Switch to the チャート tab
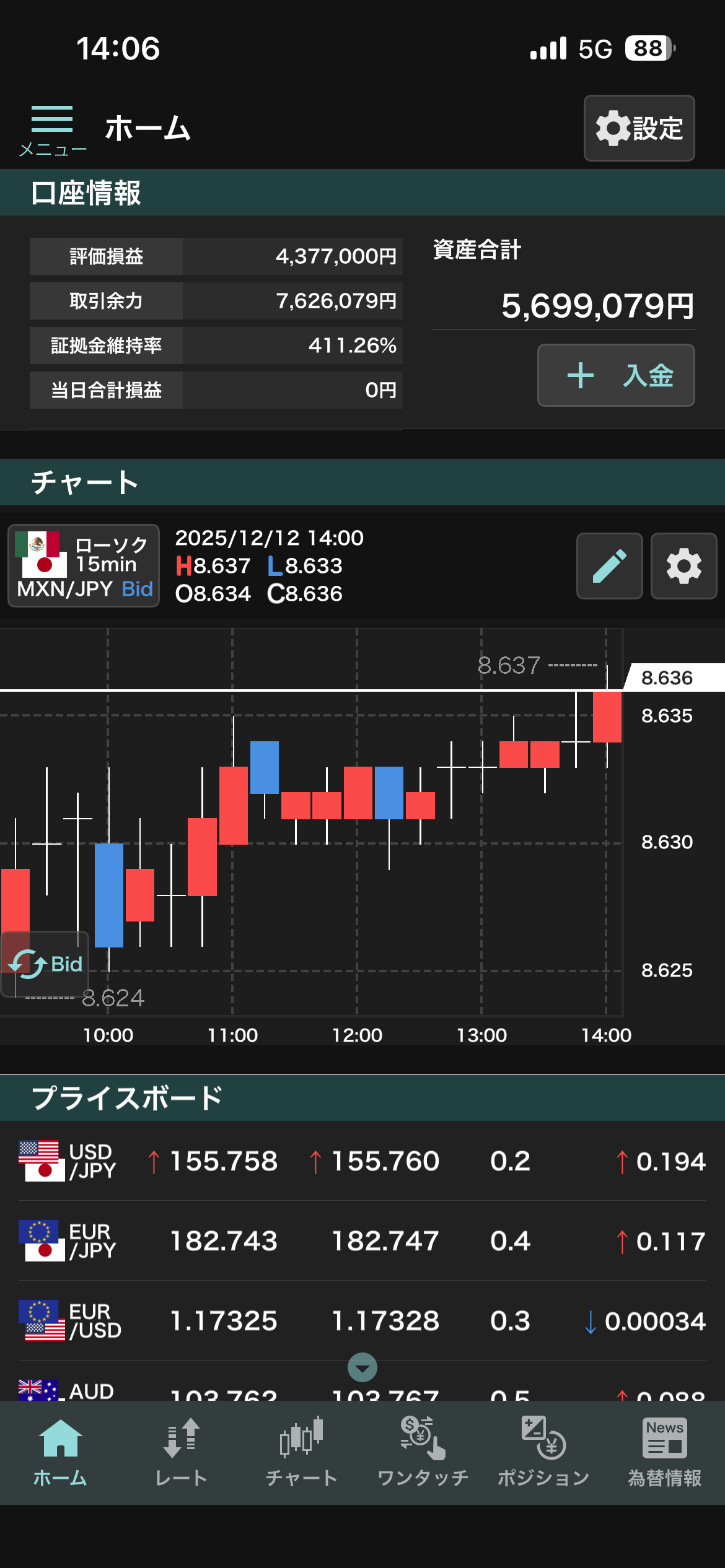This screenshot has height=1568, width=725. [302, 1452]
